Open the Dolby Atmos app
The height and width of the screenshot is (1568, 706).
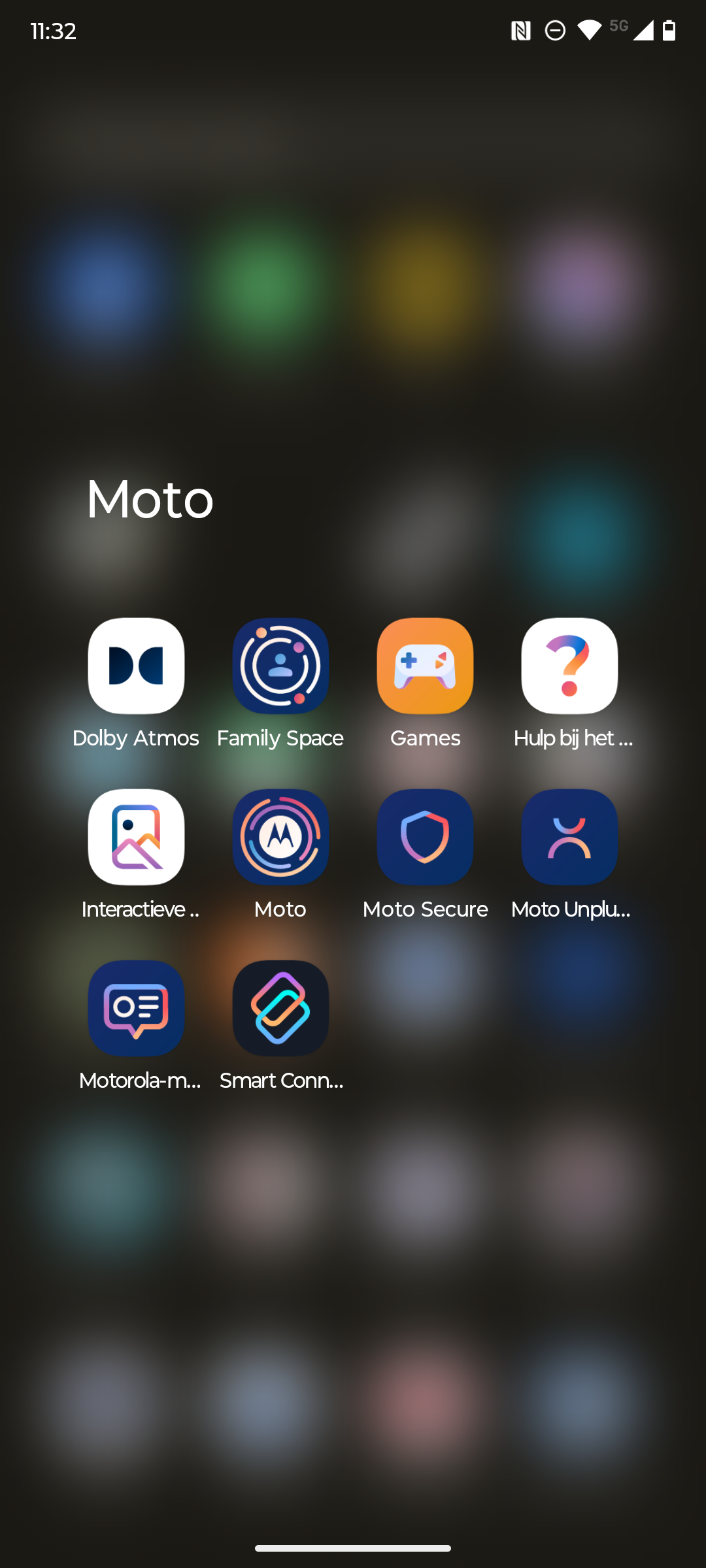click(136, 666)
